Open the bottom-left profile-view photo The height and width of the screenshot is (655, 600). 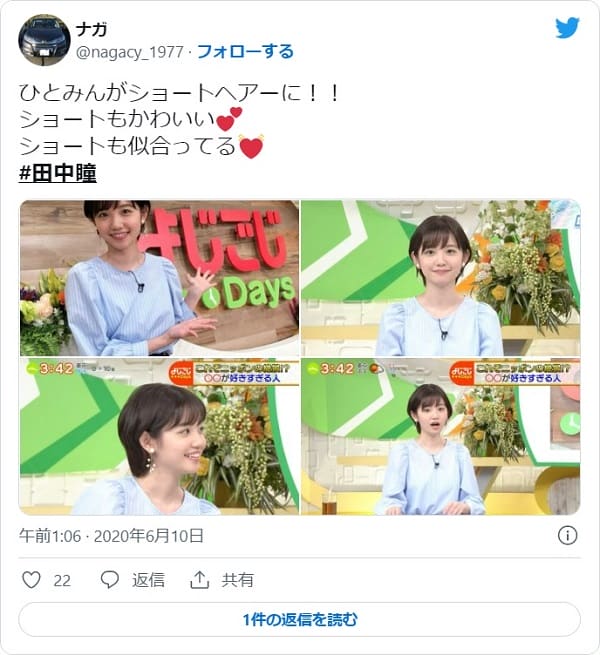[x=159, y=437]
